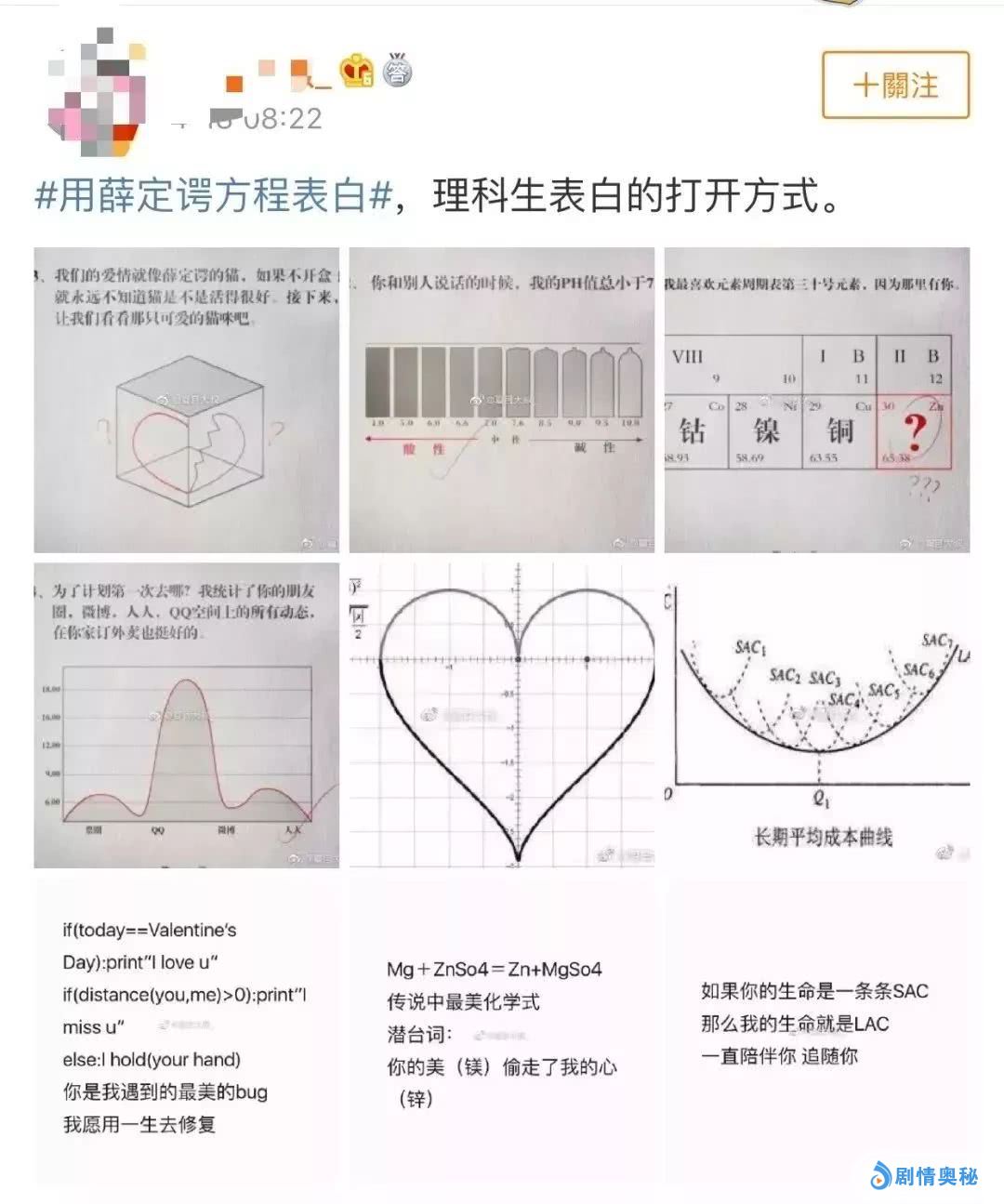This screenshot has height=1204, width=1004.
Task: Follow this user with the 關注 button
Action: pyautogui.click(x=895, y=86)
